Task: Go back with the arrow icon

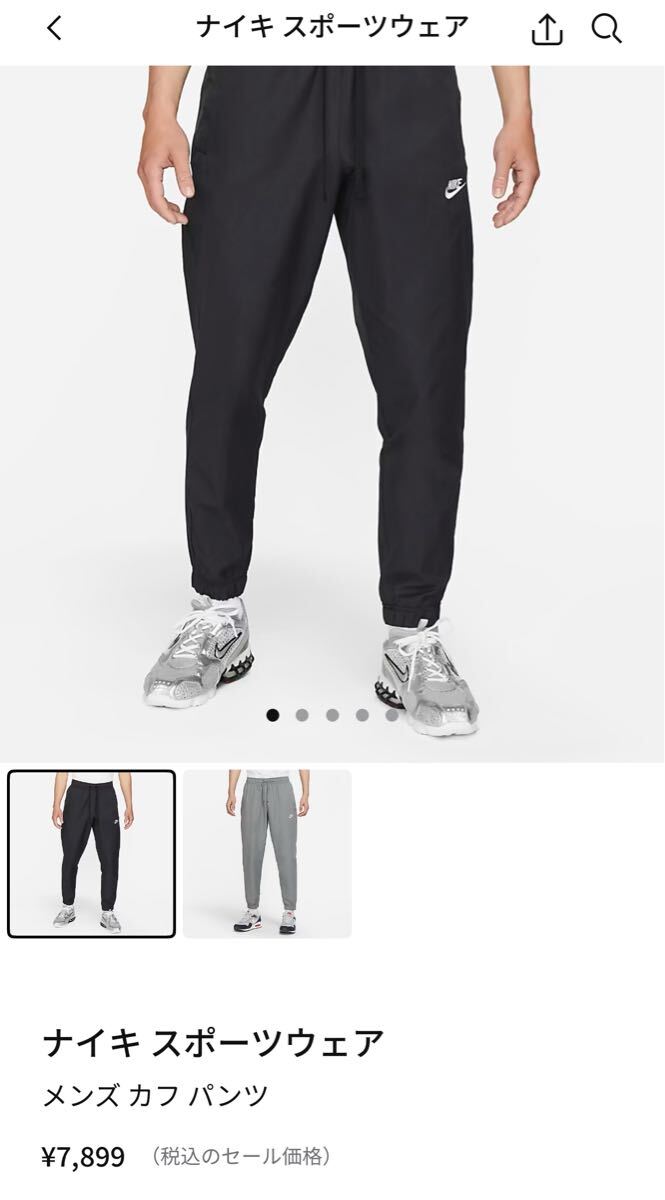Action: [55, 29]
